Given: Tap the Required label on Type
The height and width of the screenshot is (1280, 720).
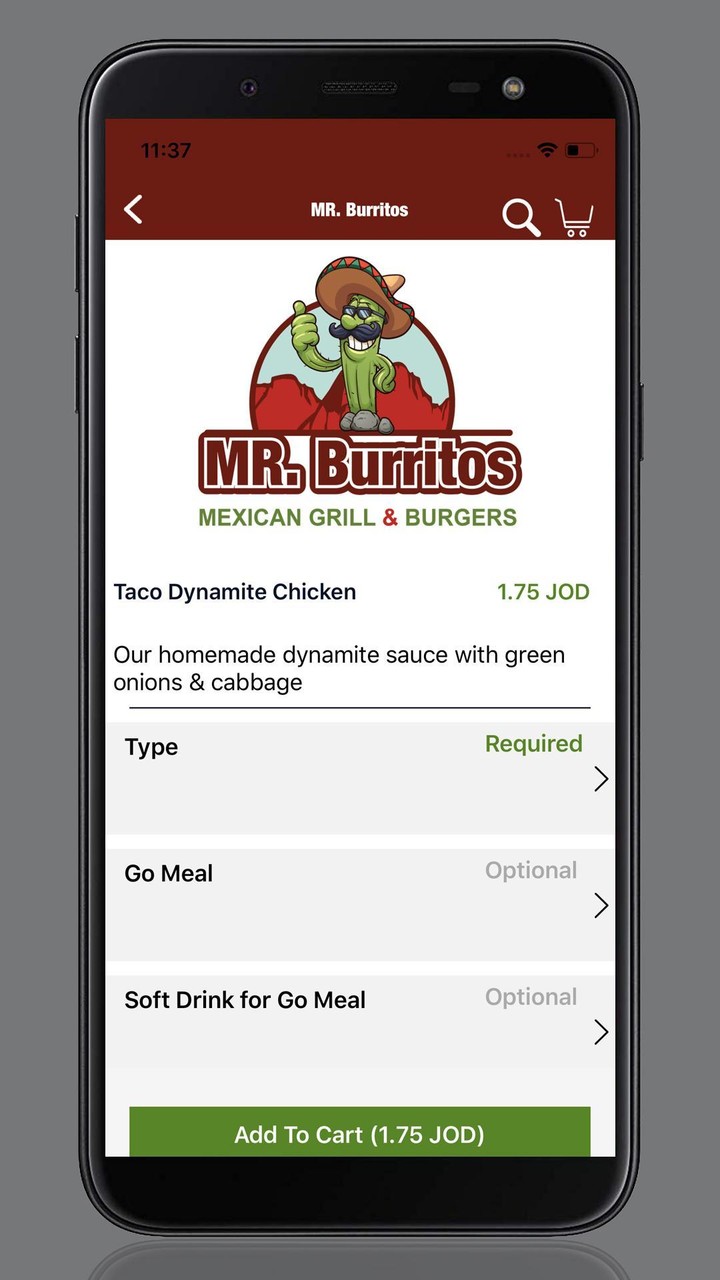Looking at the screenshot, I should click(533, 744).
